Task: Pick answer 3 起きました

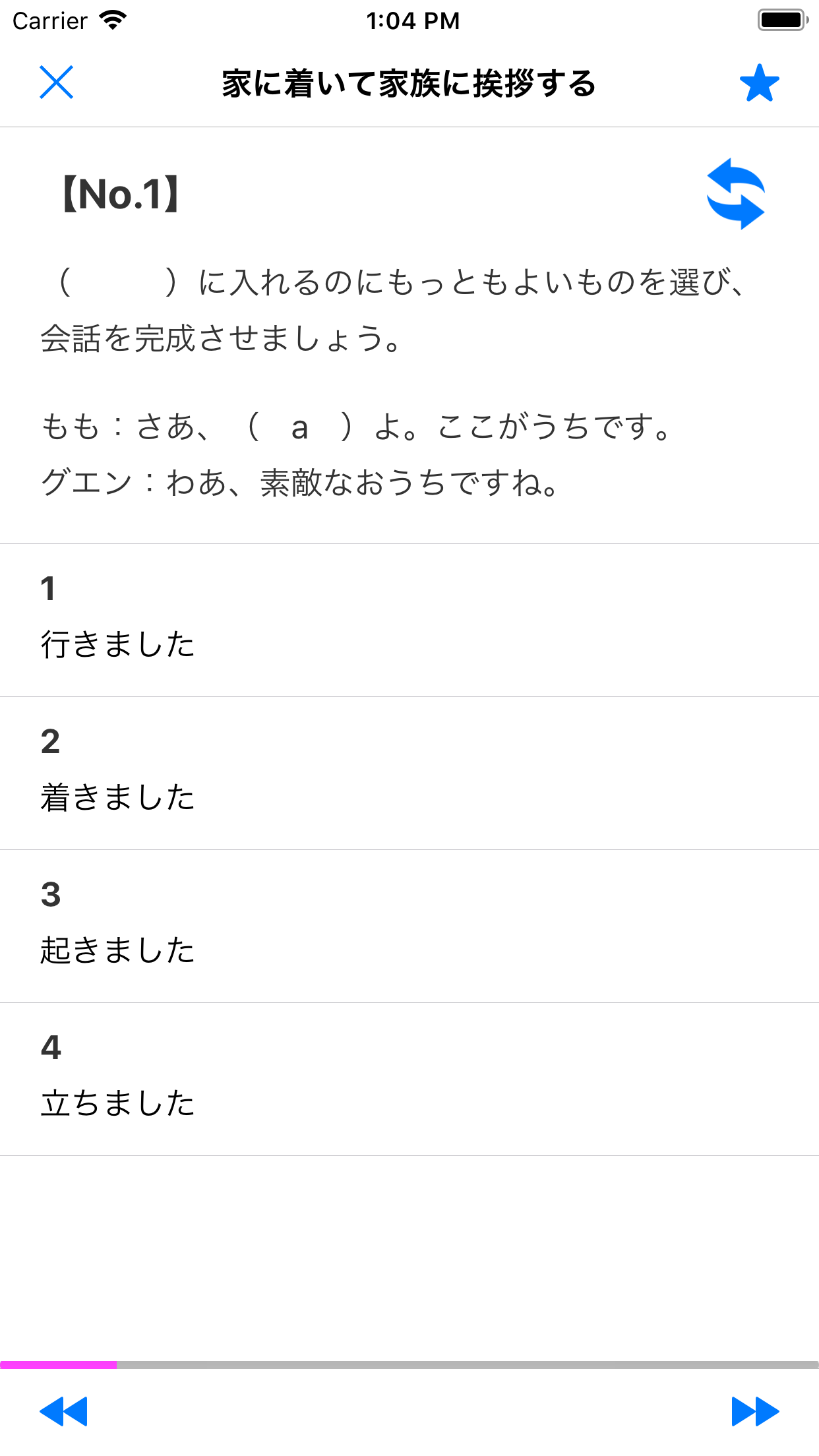Action: pos(409,926)
